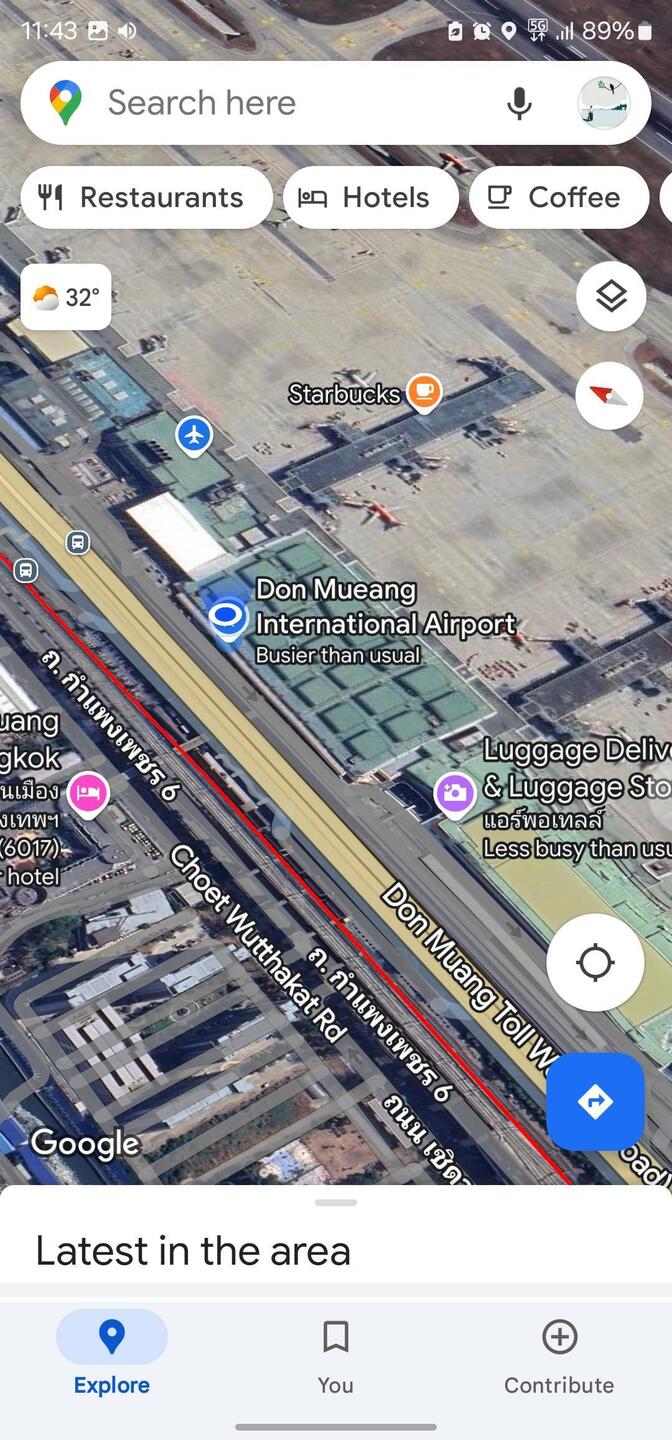The width and height of the screenshot is (672, 1440).
Task: Center map on my location
Action: point(595,962)
